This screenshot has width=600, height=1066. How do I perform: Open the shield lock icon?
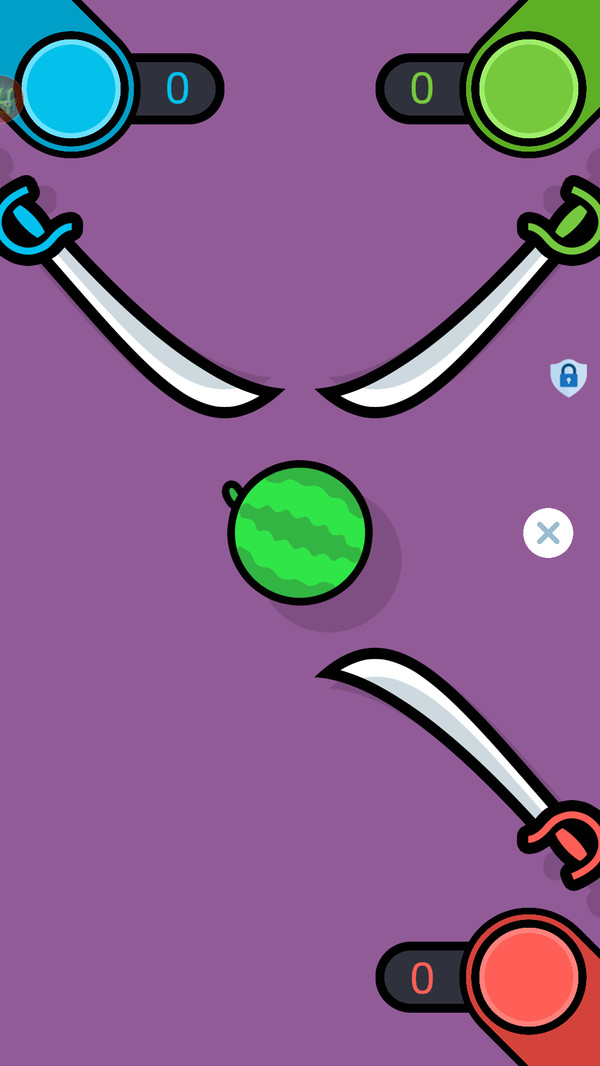[568, 377]
